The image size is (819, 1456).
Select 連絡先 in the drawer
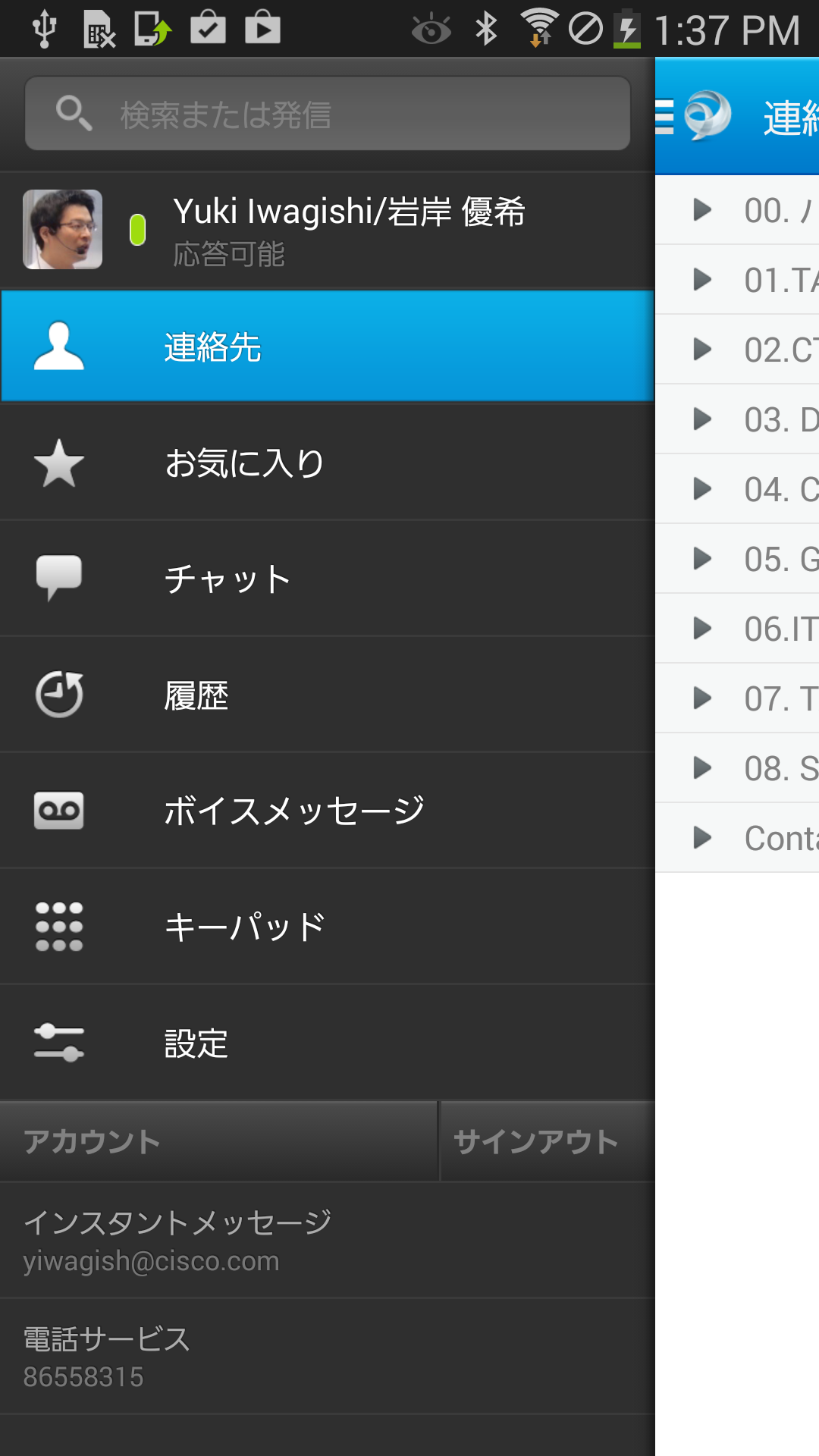328,347
